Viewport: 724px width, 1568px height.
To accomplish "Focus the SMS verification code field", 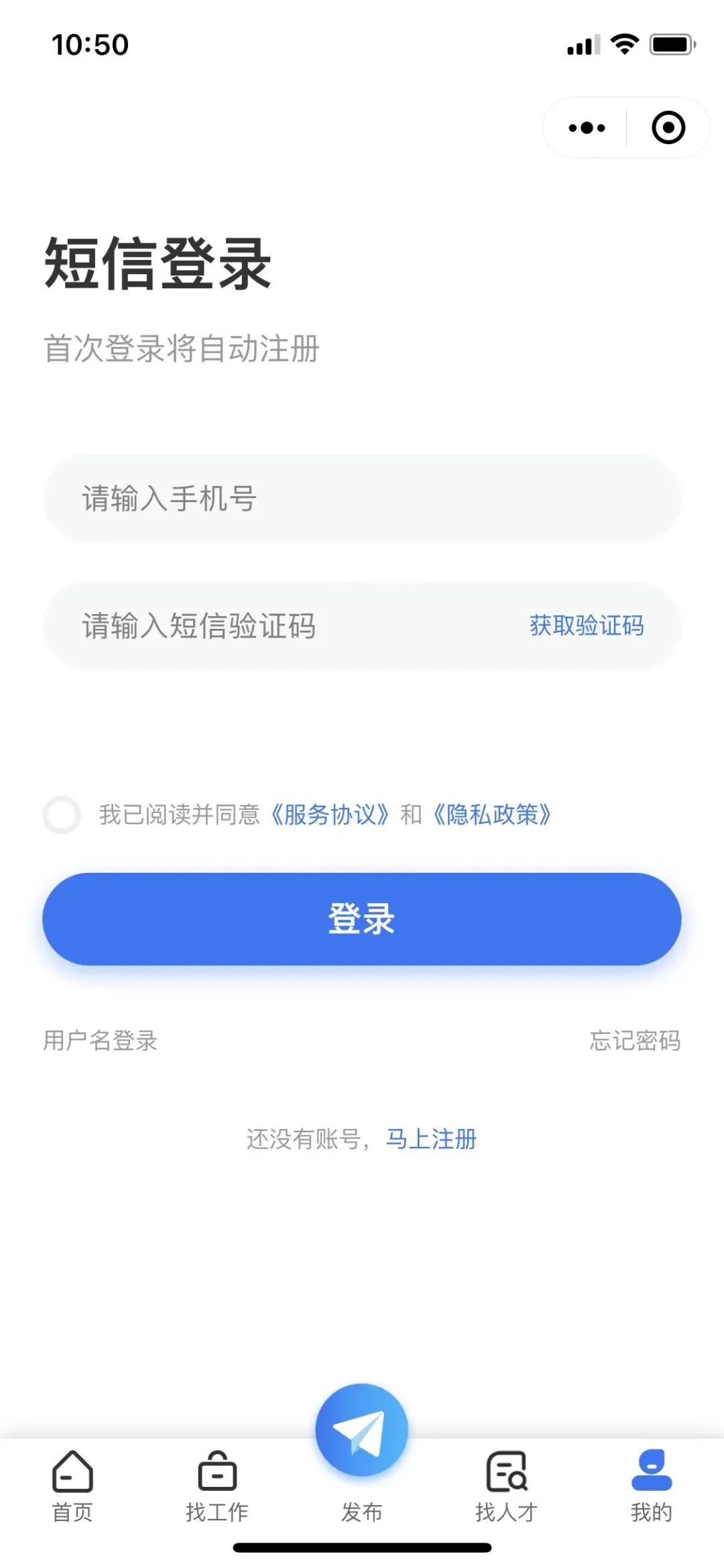I will tap(282, 625).
